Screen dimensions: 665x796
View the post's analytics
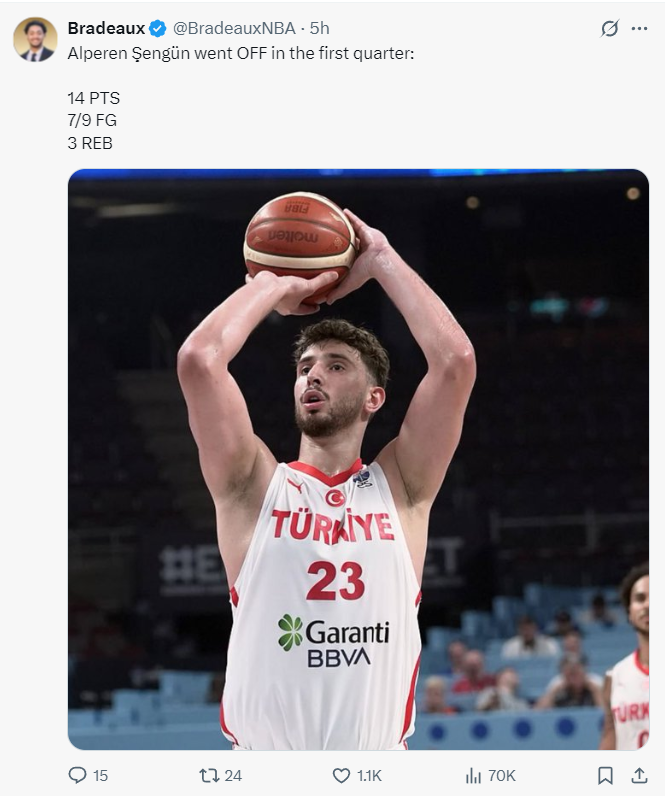point(474,775)
